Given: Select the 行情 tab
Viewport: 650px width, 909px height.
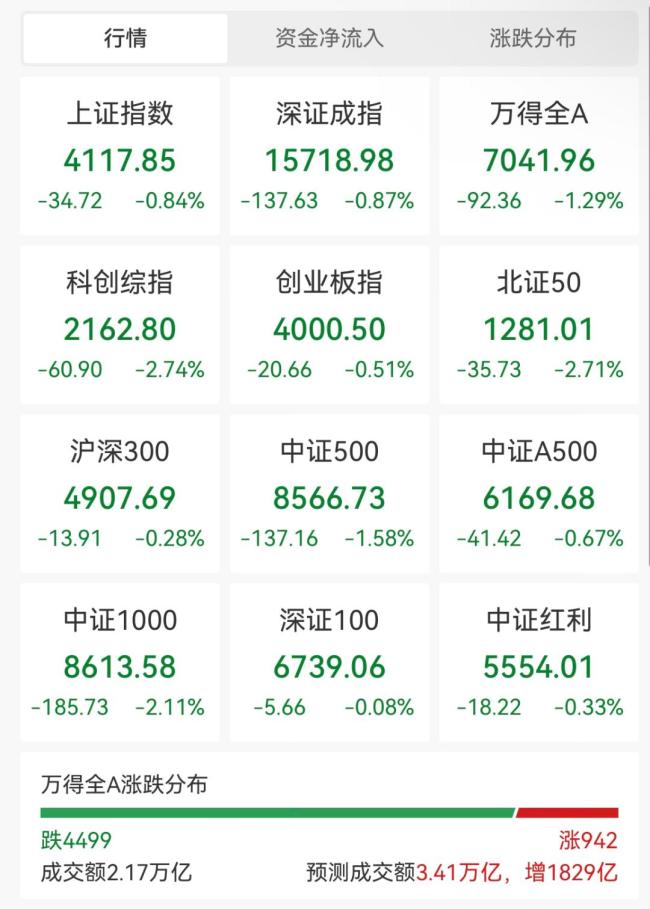Looking at the screenshot, I should pos(125,38).
